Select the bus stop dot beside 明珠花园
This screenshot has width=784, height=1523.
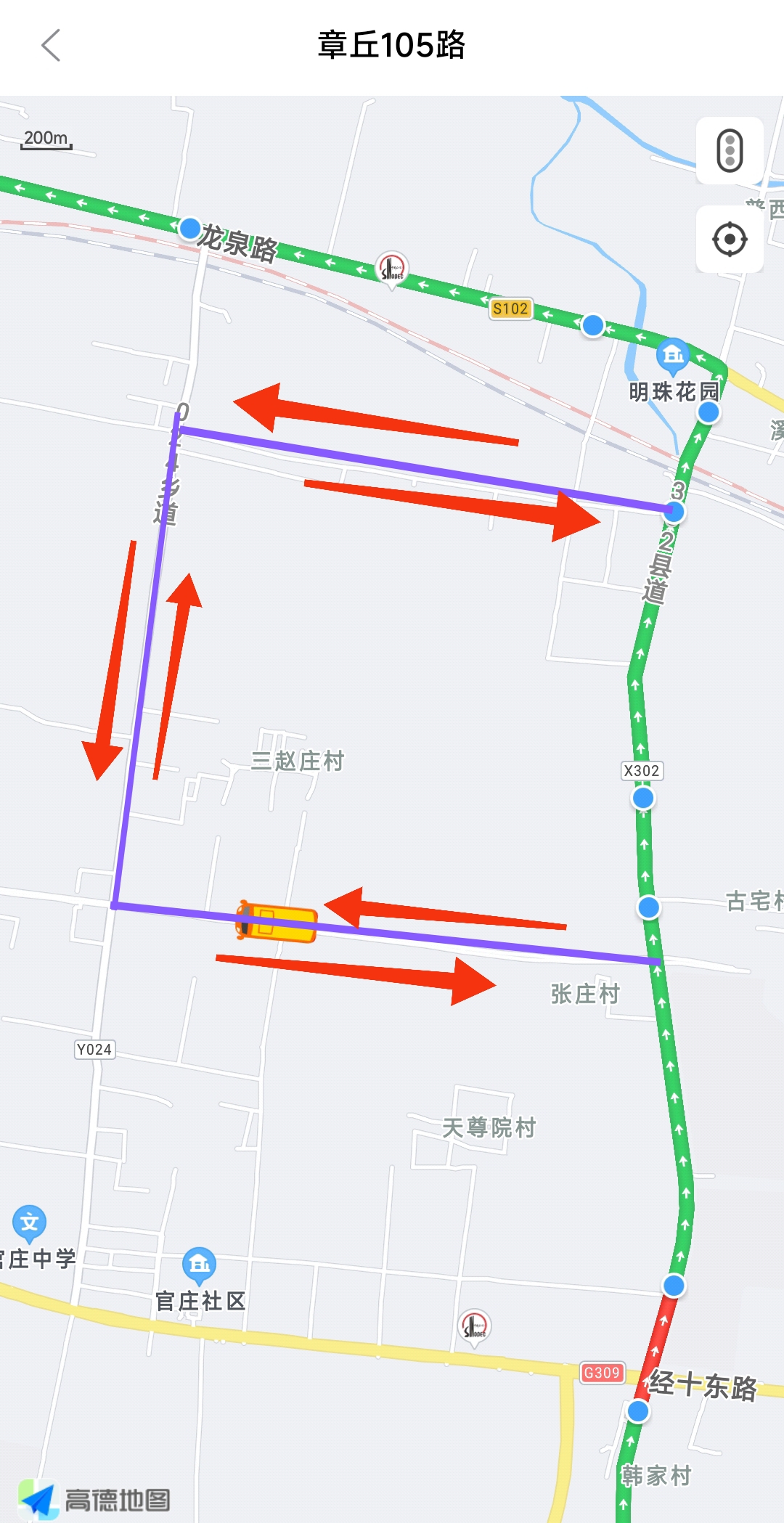pyautogui.click(x=708, y=412)
